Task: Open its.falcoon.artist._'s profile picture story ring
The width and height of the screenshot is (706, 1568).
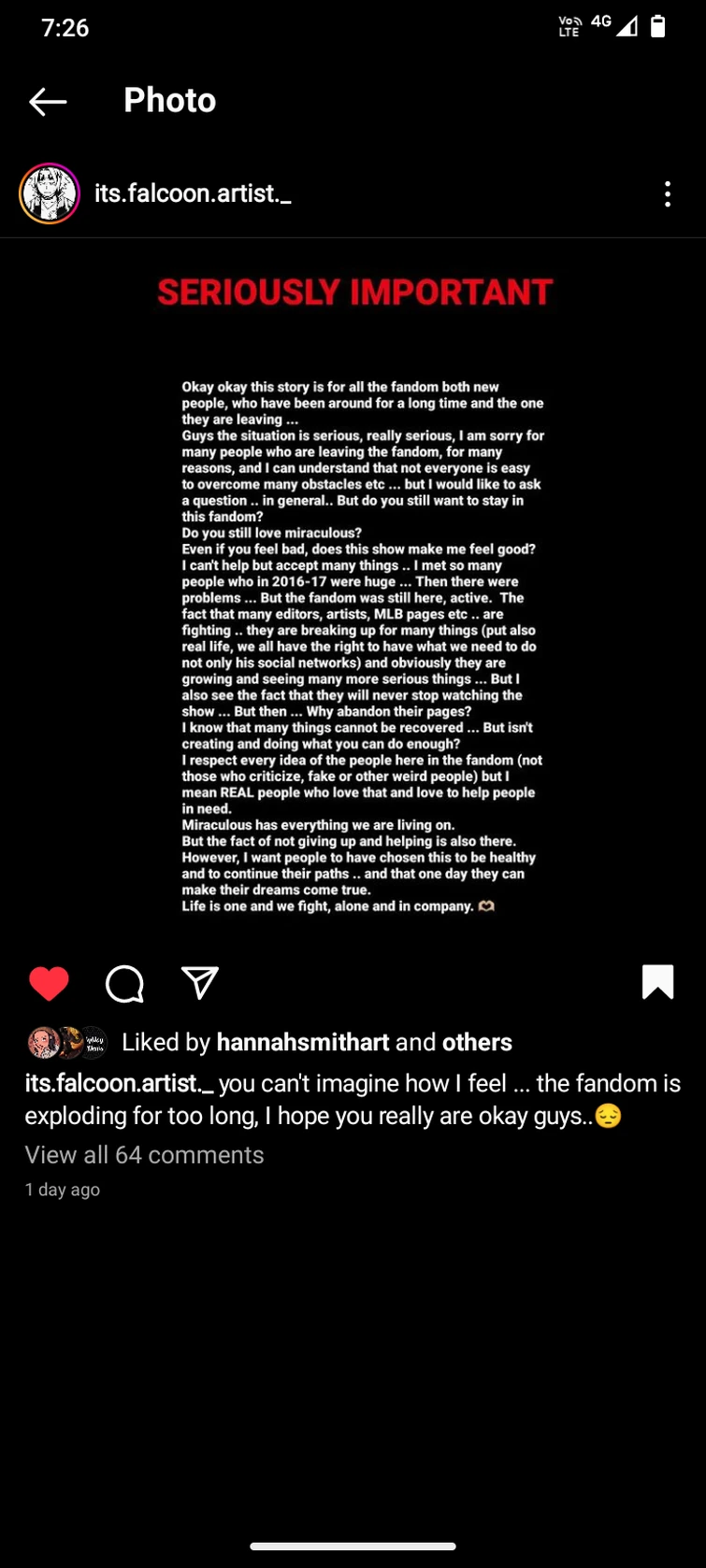Action: pyautogui.click(x=49, y=193)
